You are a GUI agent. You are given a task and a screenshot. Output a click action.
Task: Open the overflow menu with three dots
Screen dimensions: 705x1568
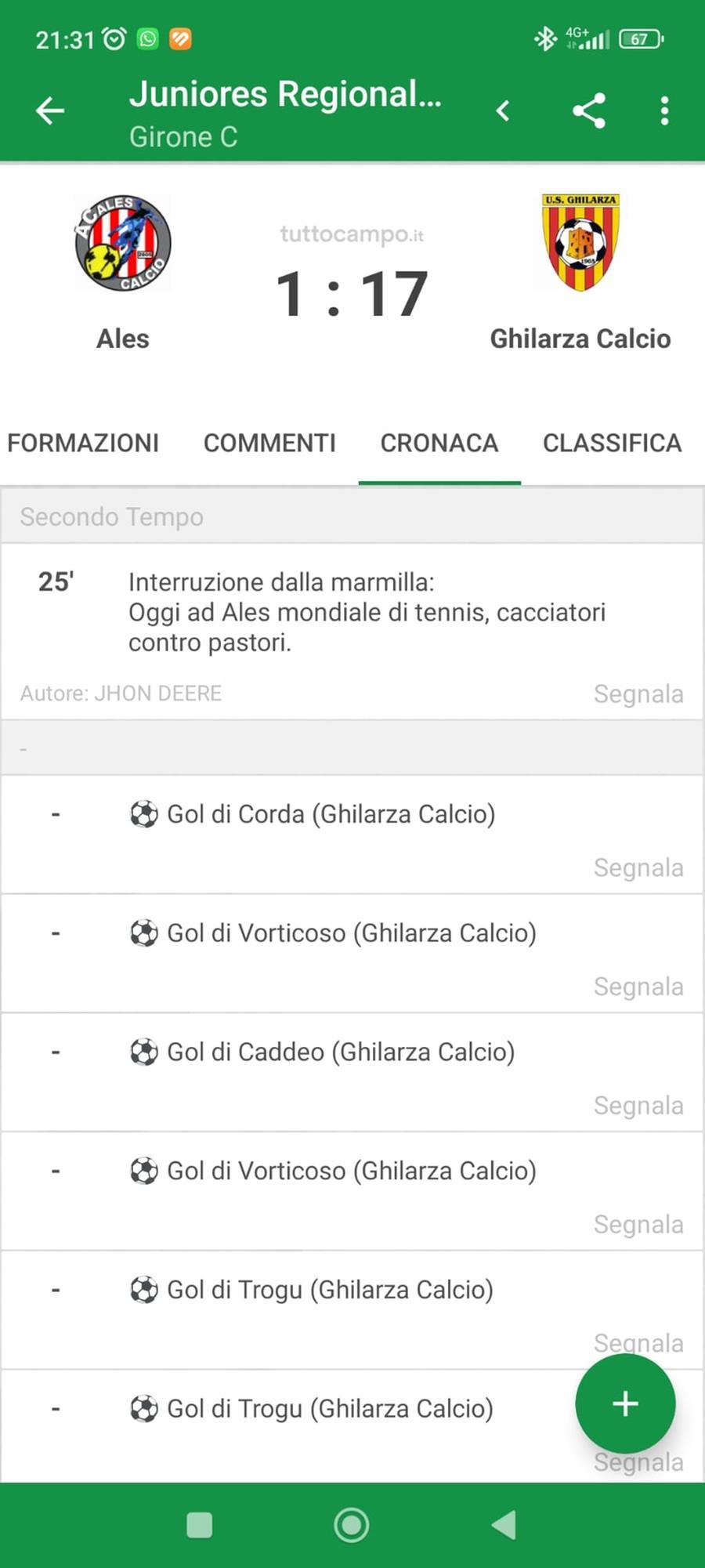click(664, 111)
